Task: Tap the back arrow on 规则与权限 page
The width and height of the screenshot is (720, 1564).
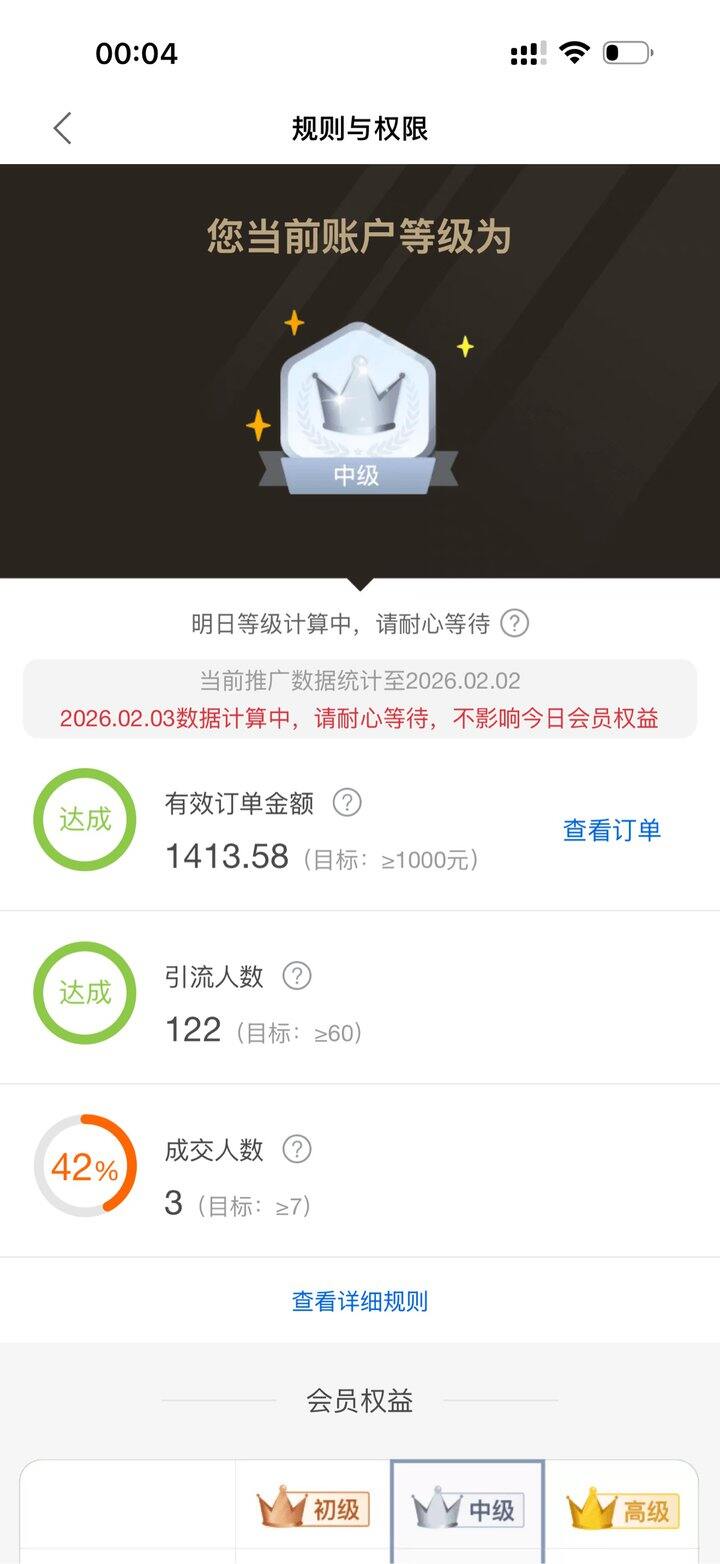Action: click(x=62, y=129)
